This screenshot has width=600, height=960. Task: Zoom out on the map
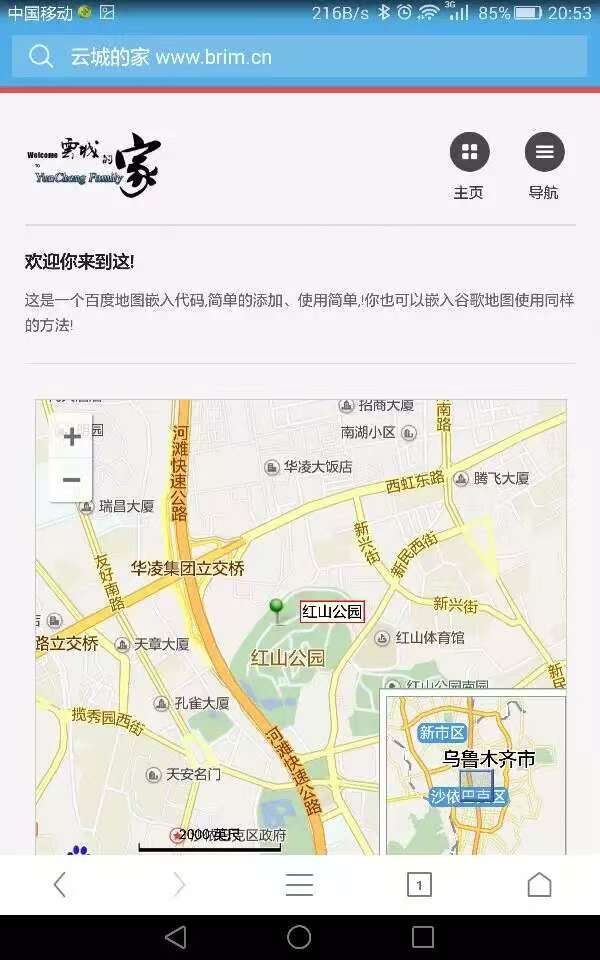pyautogui.click(x=72, y=481)
